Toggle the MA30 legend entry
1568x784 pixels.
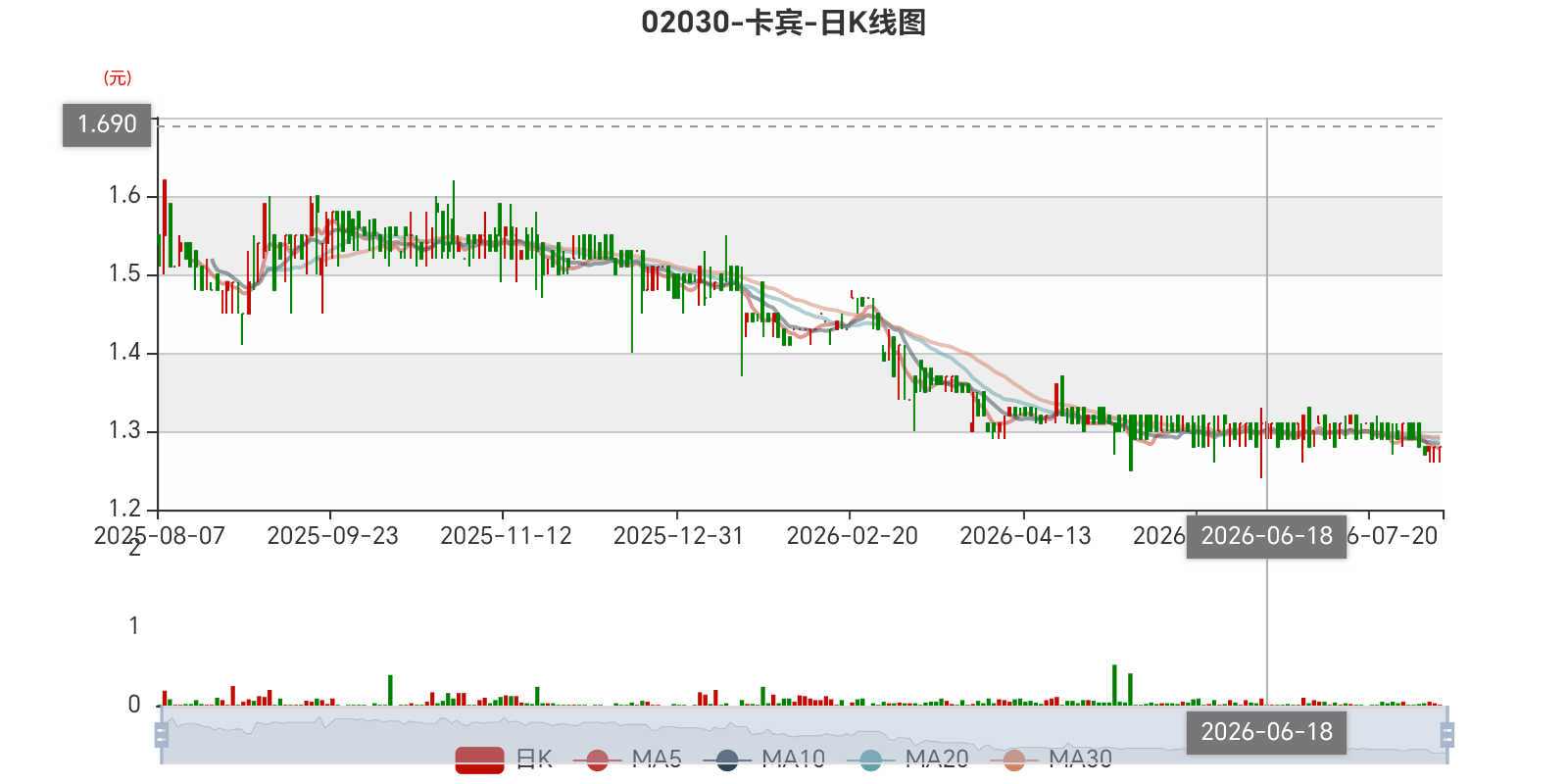1051,759
